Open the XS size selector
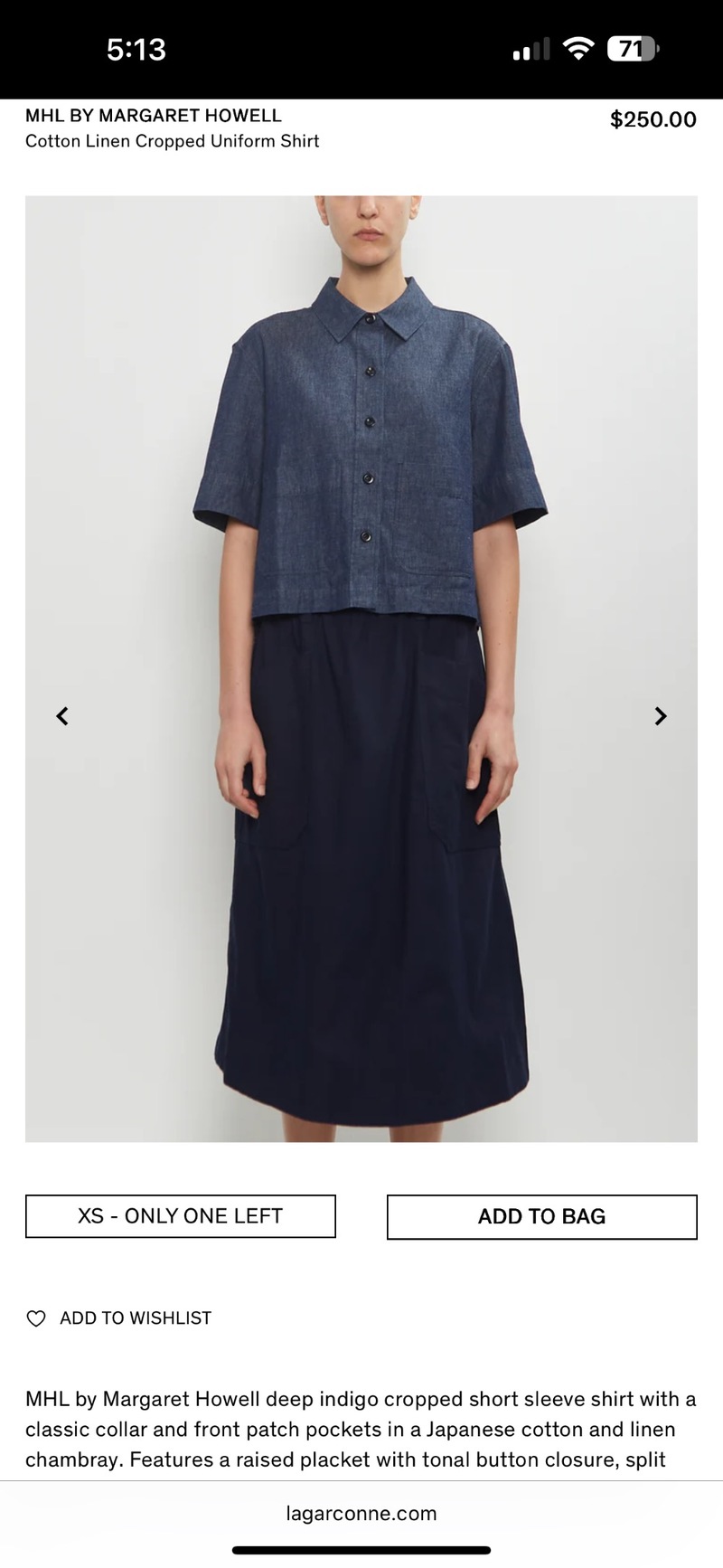Screen dimensions: 723x1568 pyautogui.click(x=181, y=1216)
